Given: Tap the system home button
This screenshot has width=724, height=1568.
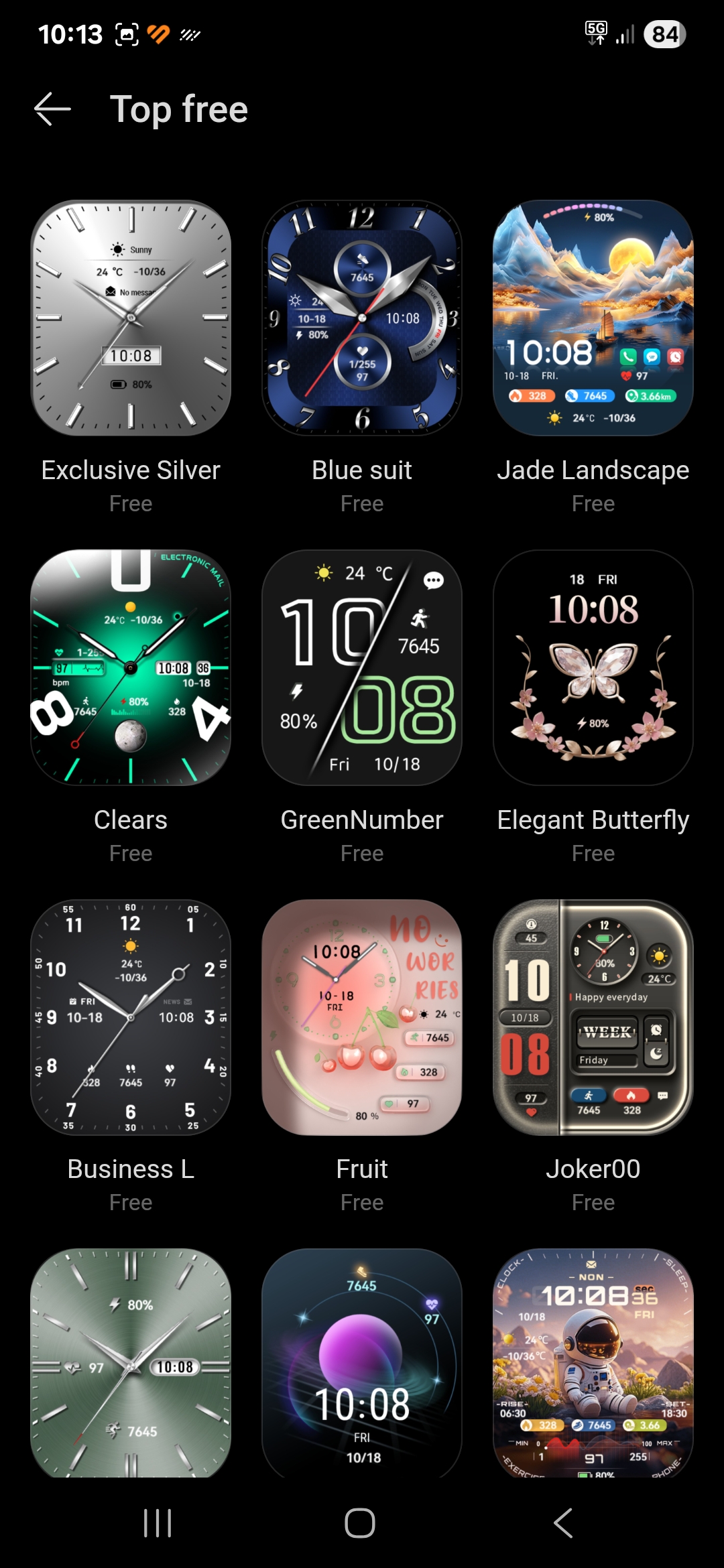Looking at the screenshot, I should tap(360, 1523).
